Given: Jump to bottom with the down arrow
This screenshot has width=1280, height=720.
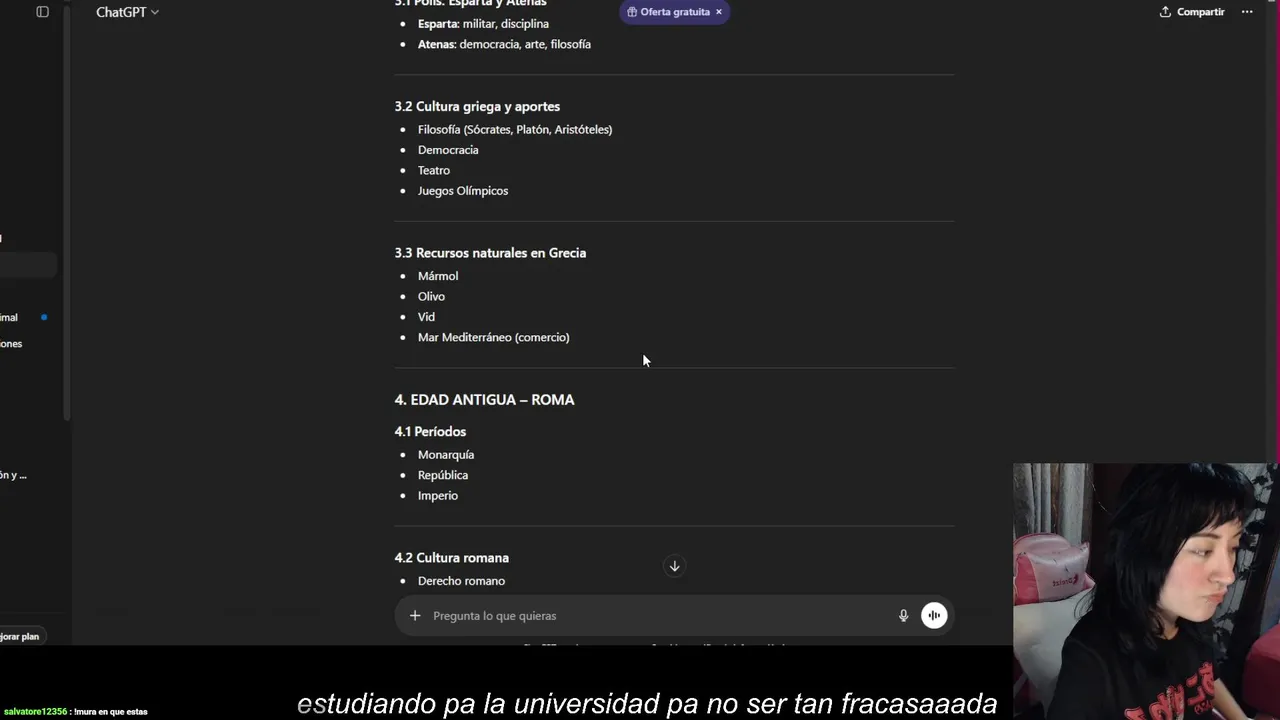Looking at the screenshot, I should [x=674, y=566].
